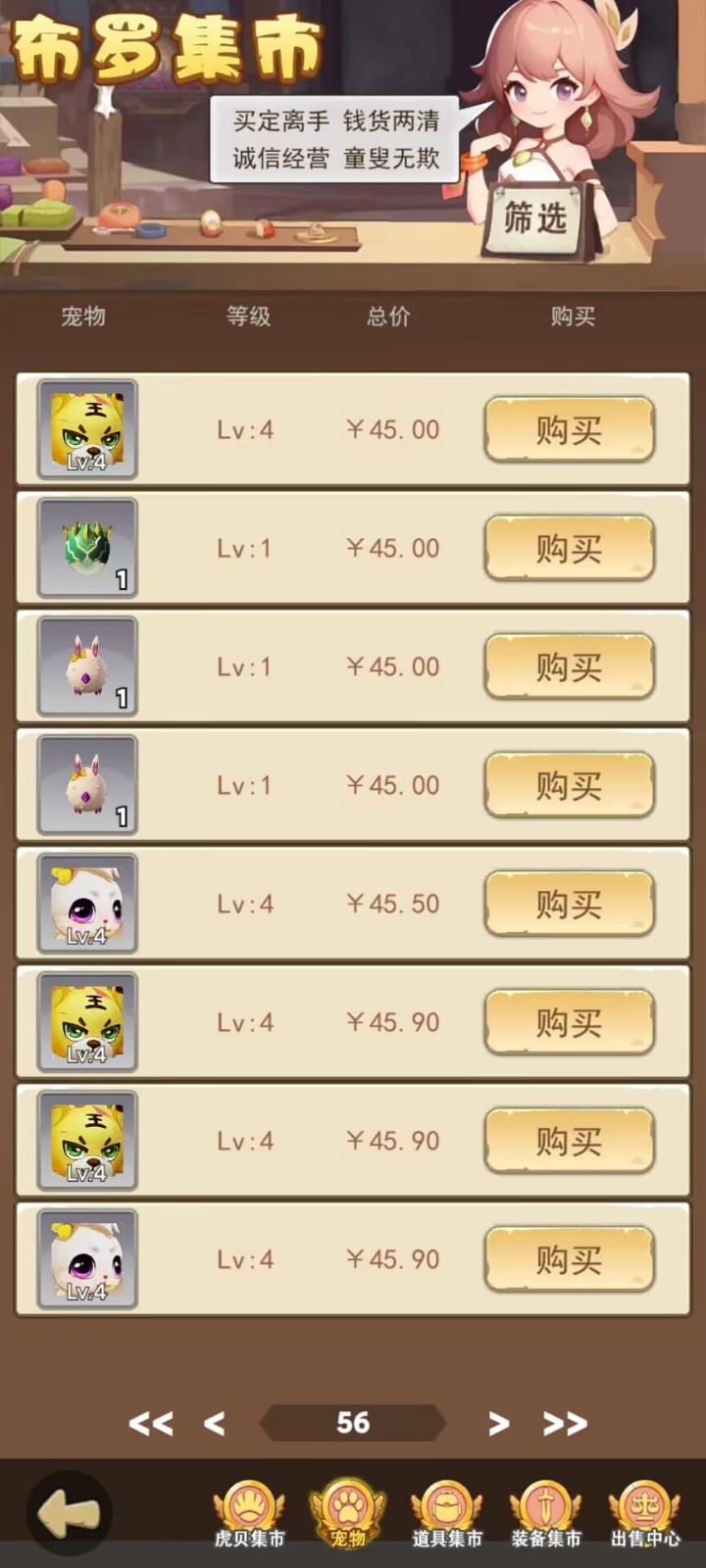The height and width of the screenshot is (1568, 706).
Task: Click the 等级 column header
Action: (x=248, y=316)
